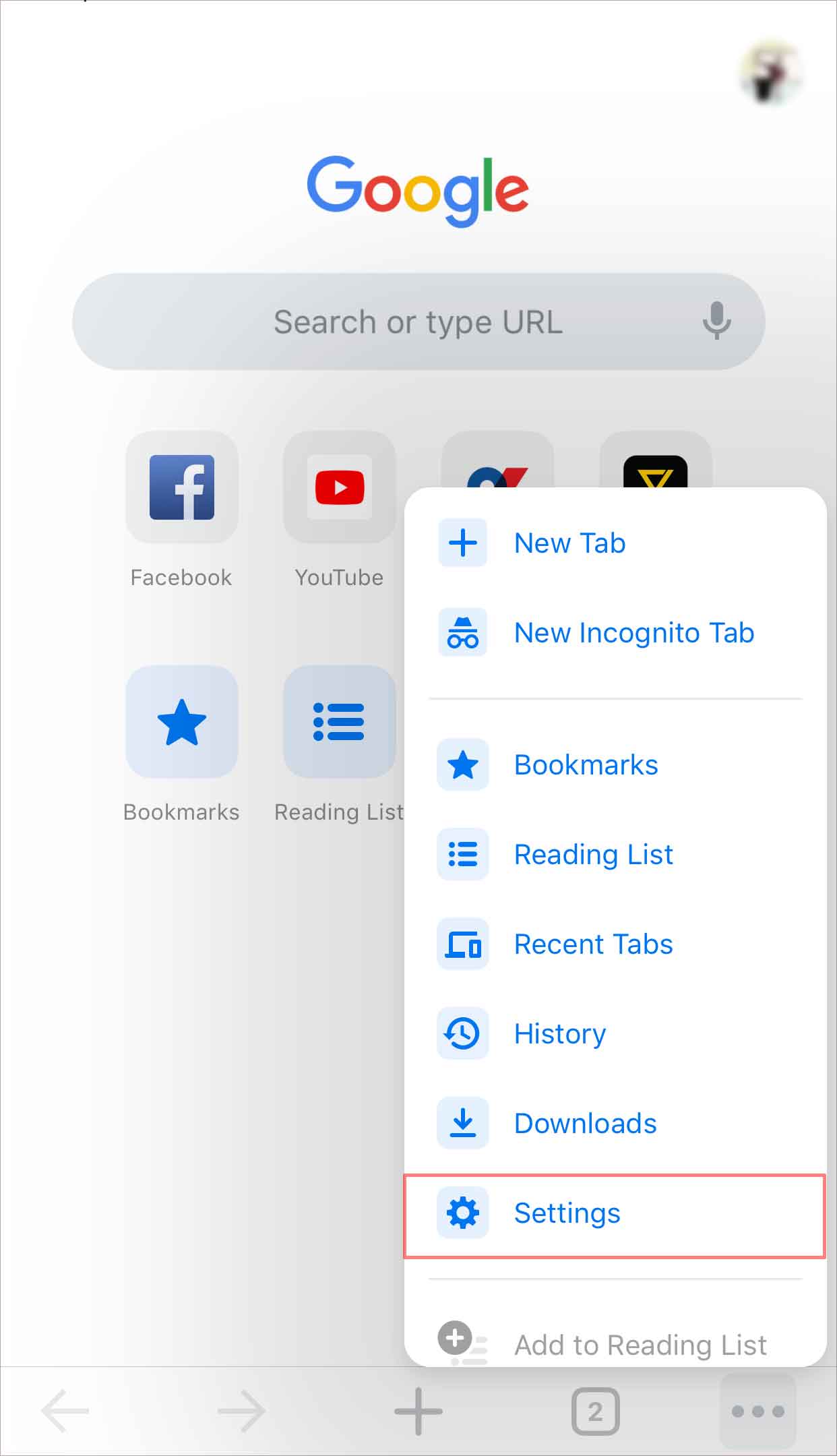Tap the Search or type URL box

(x=418, y=322)
